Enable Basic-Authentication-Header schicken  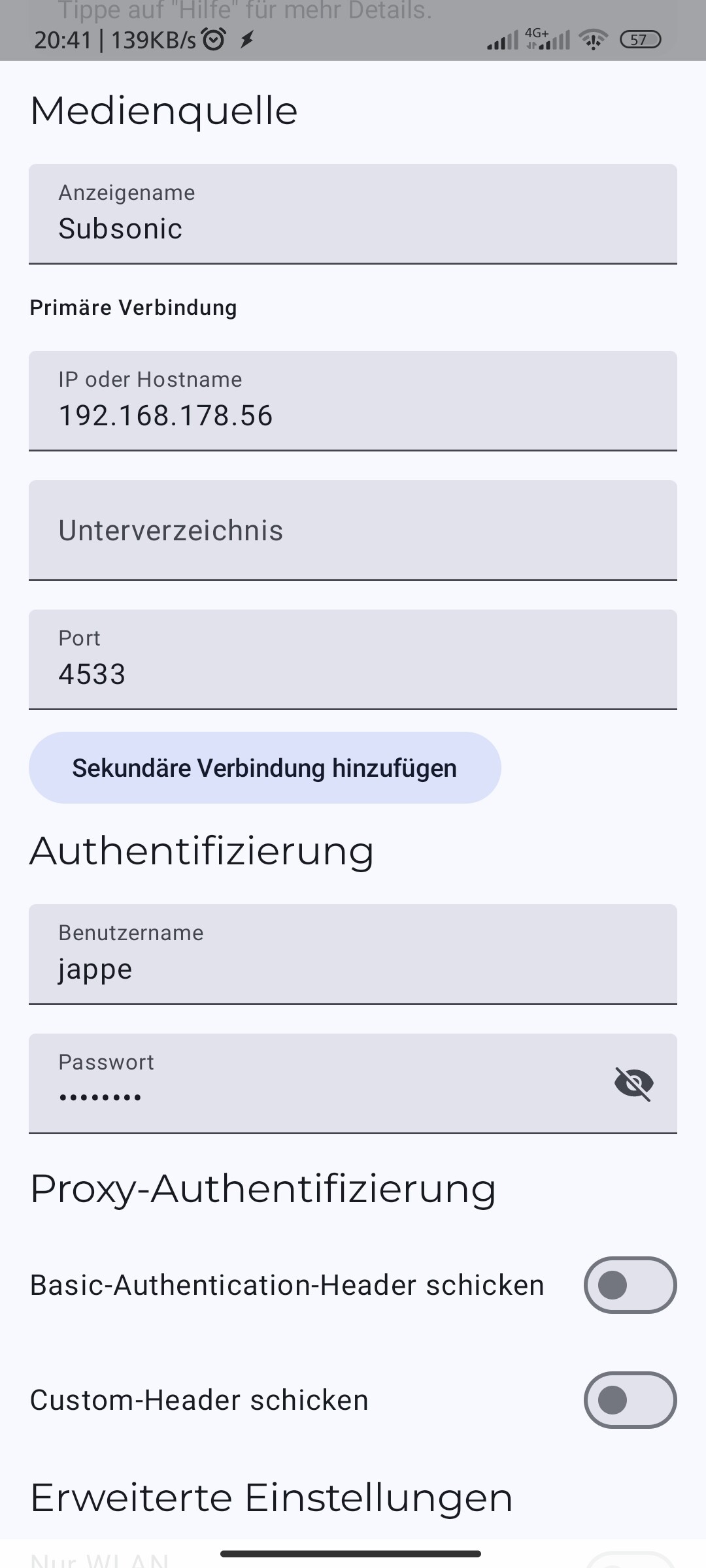630,1285
